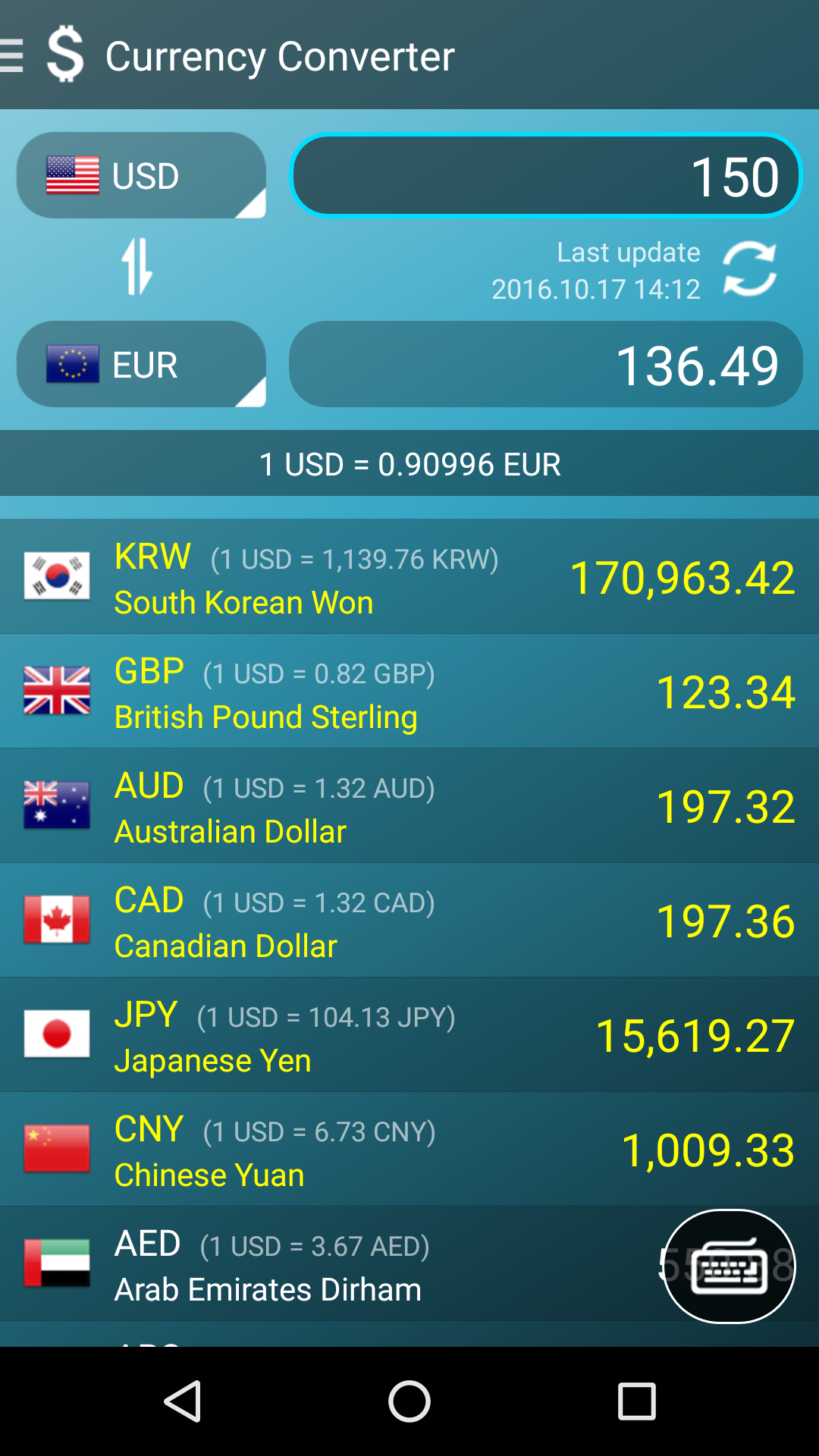This screenshot has height=1456, width=819.
Task: Tap the Japanese flag icon
Action: coord(57,1034)
